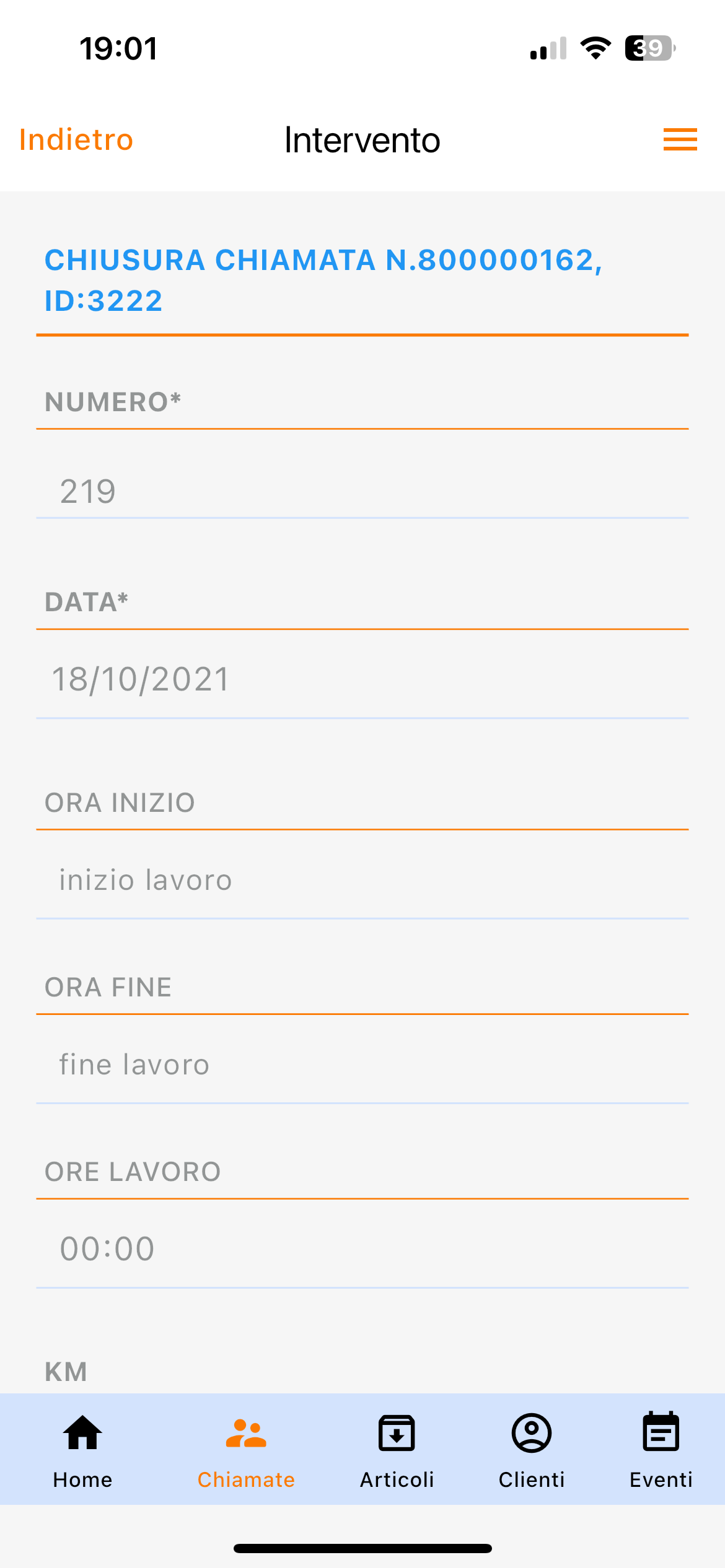
Task: Go to the Eventi tab
Action: click(x=661, y=1450)
